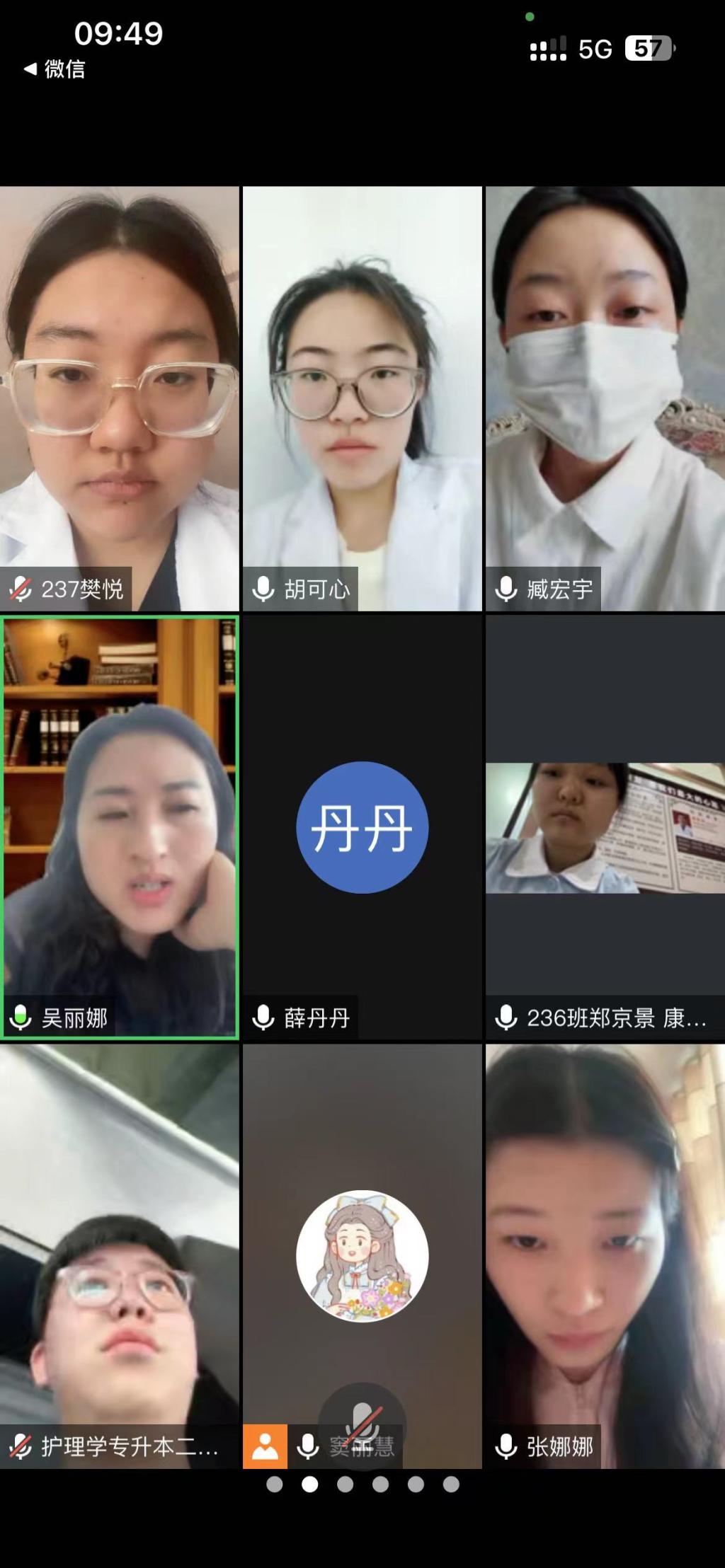Open the avatar tile labeled 薛丹丹
The height and width of the screenshot is (1568, 725).
coord(362,826)
